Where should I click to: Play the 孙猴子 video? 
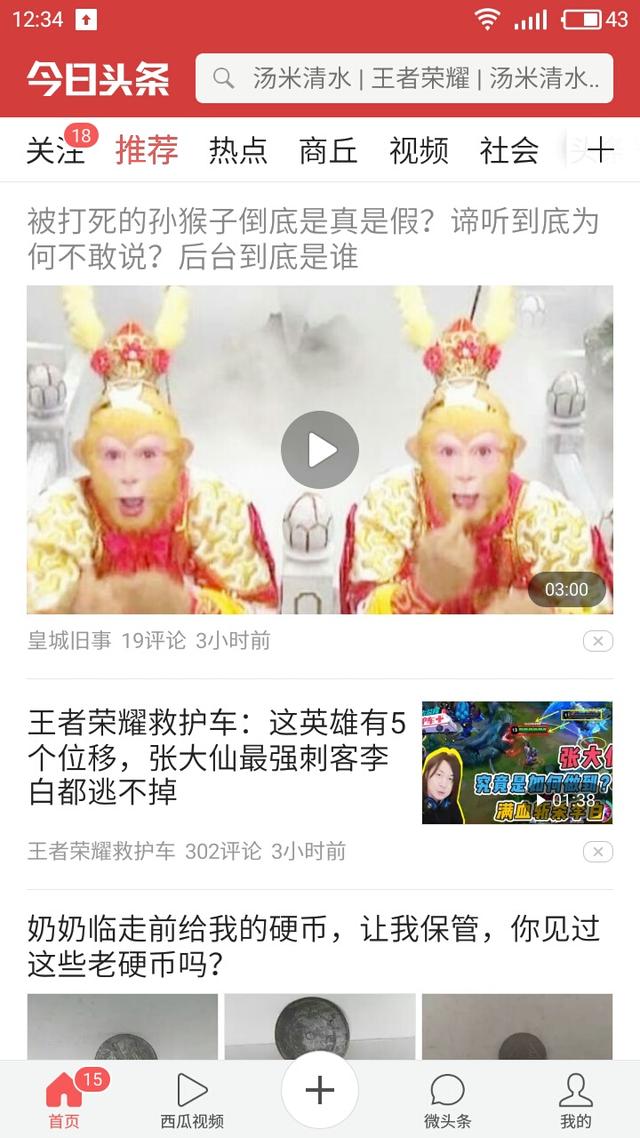point(320,450)
